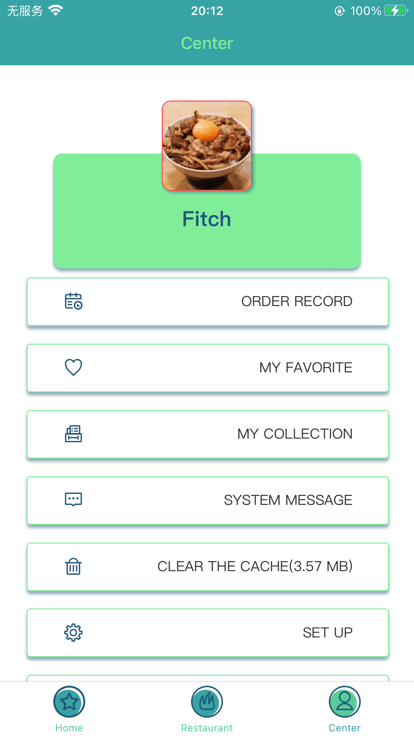Open the Order Record row
This screenshot has height=736, width=414.
[x=207, y=301]
